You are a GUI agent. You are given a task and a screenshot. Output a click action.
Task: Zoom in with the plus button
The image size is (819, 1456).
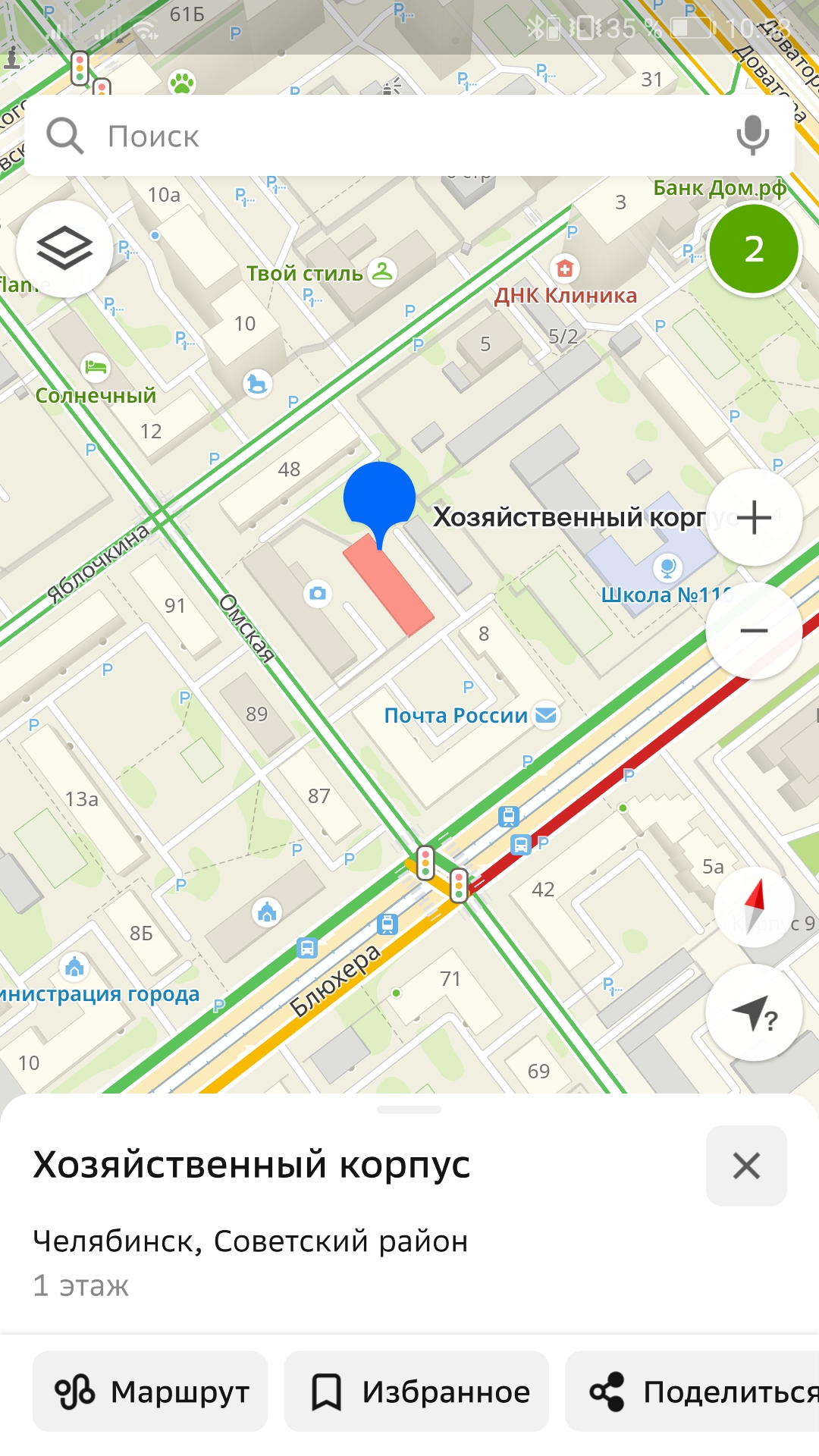[x=754, y=518]
